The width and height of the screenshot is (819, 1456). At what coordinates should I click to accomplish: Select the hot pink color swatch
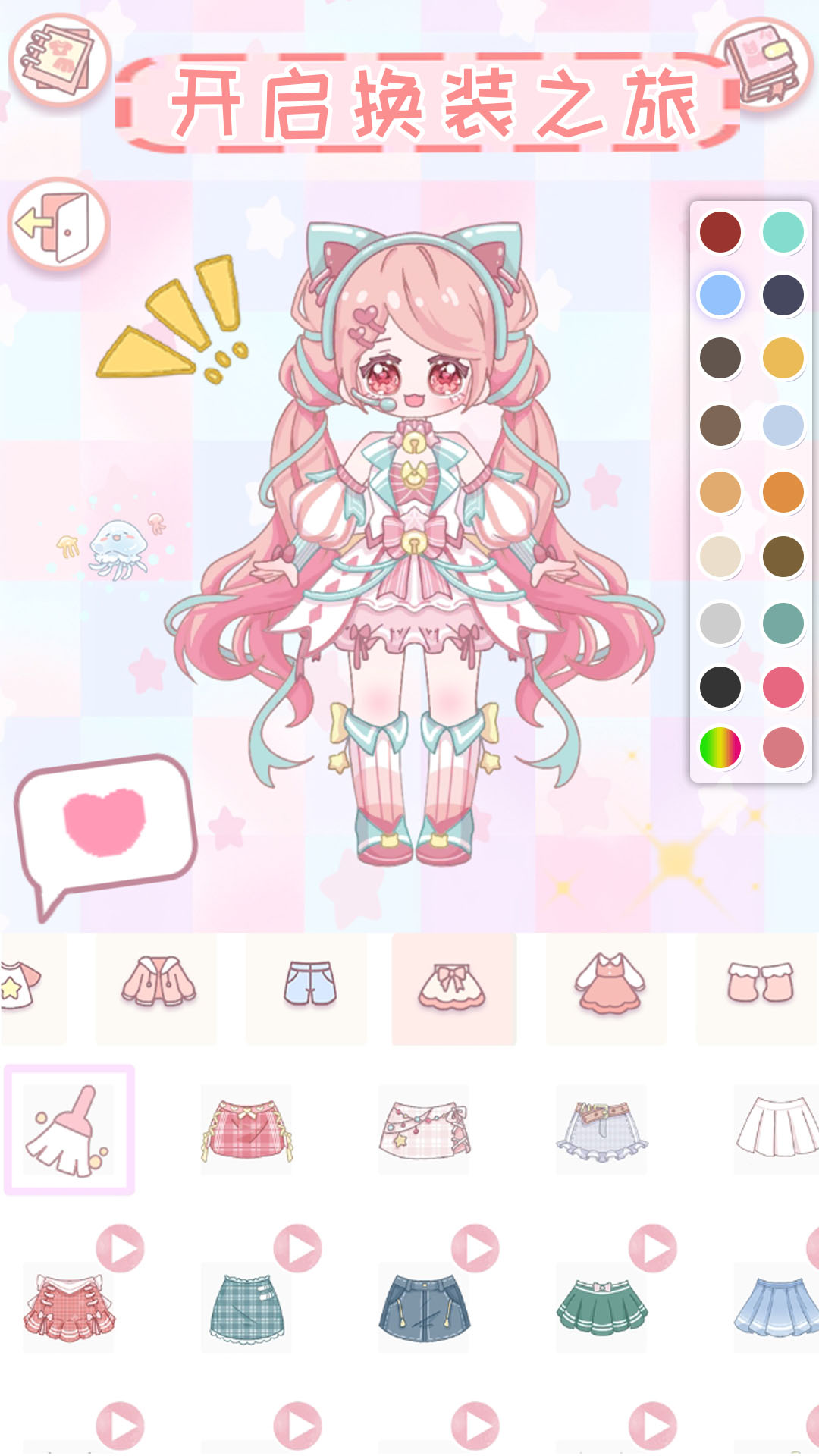click(x=783, y=687)
